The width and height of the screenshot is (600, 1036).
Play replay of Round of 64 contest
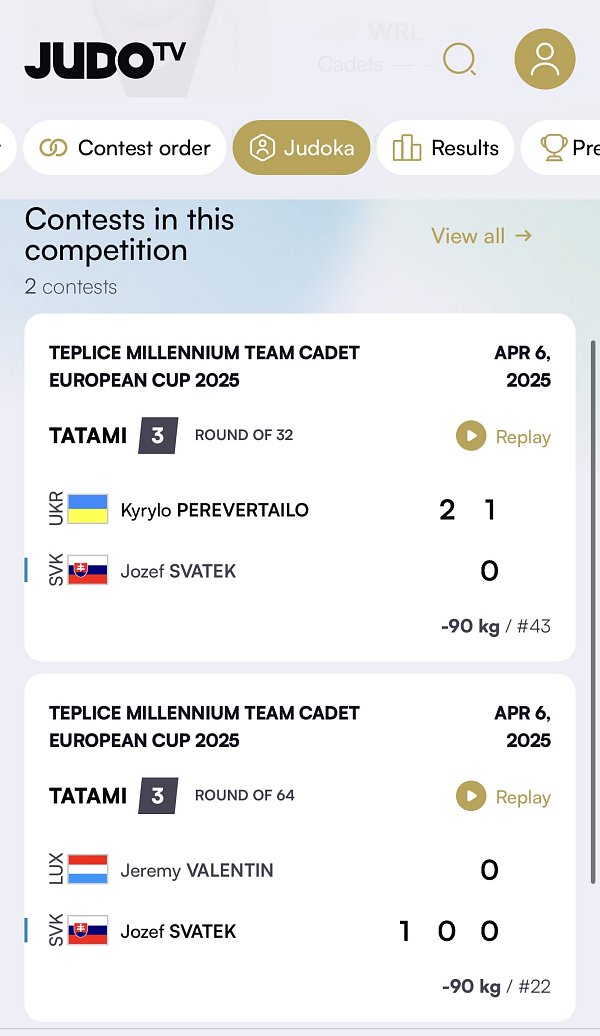pyautogui.click(x=503, y=797)
